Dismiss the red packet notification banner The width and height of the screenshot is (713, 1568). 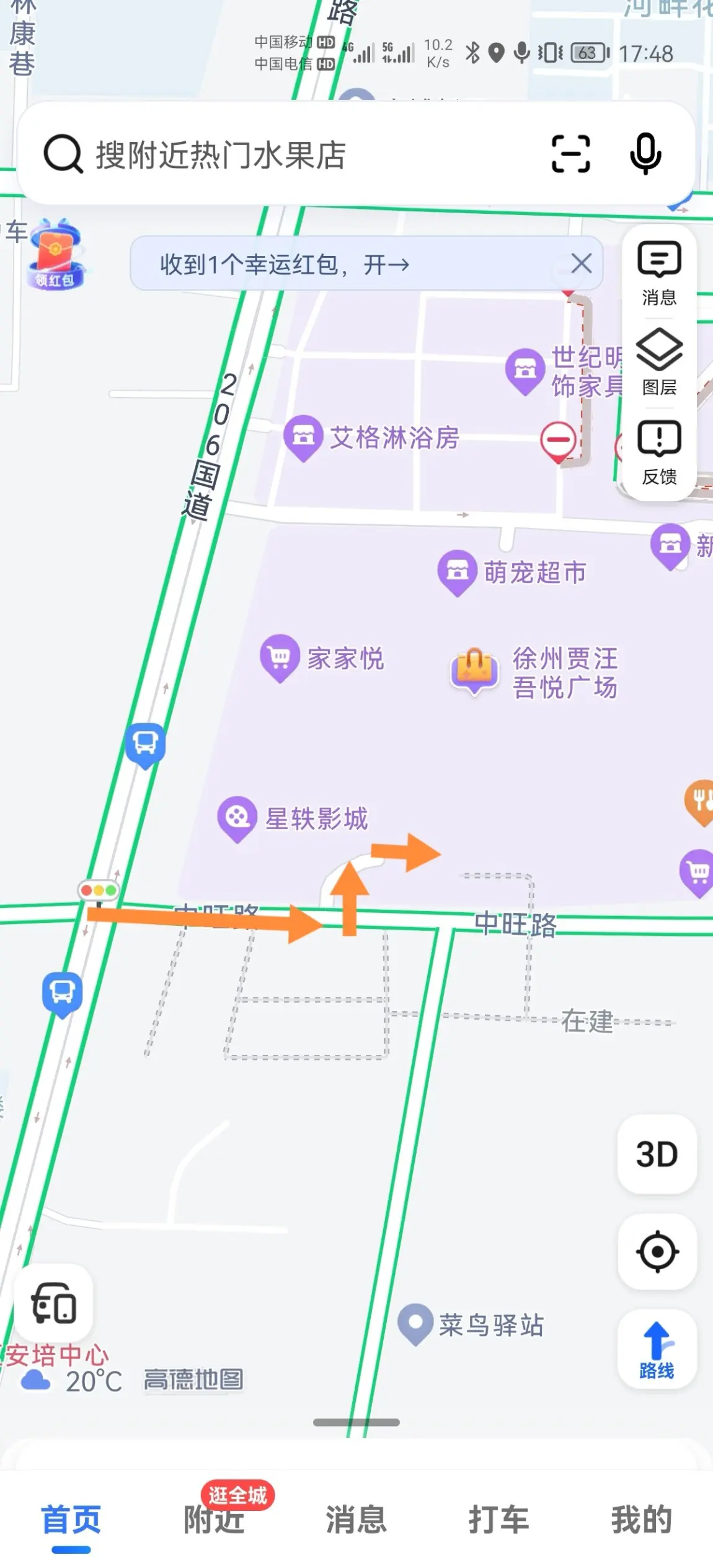tap(581, 263)
